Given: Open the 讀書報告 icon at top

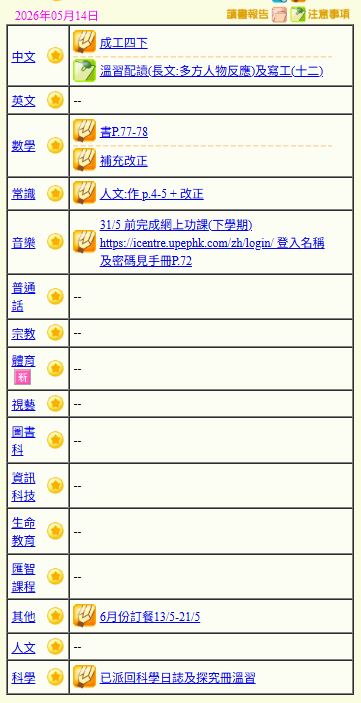Looking at the screenshot, I should tap(279, 15).
